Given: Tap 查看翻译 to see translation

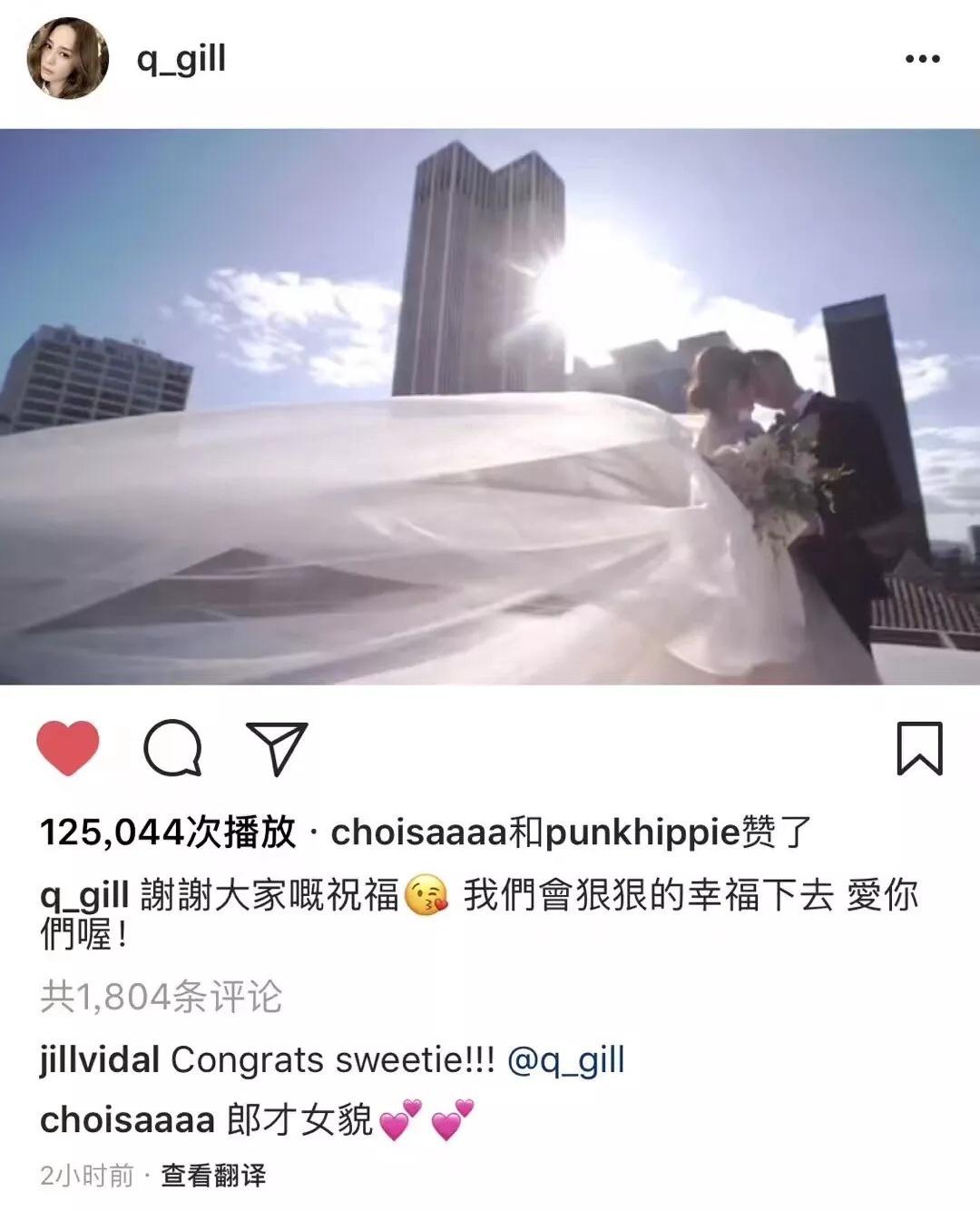Looking at the screenshot, I should click(x=213, y=1177).
